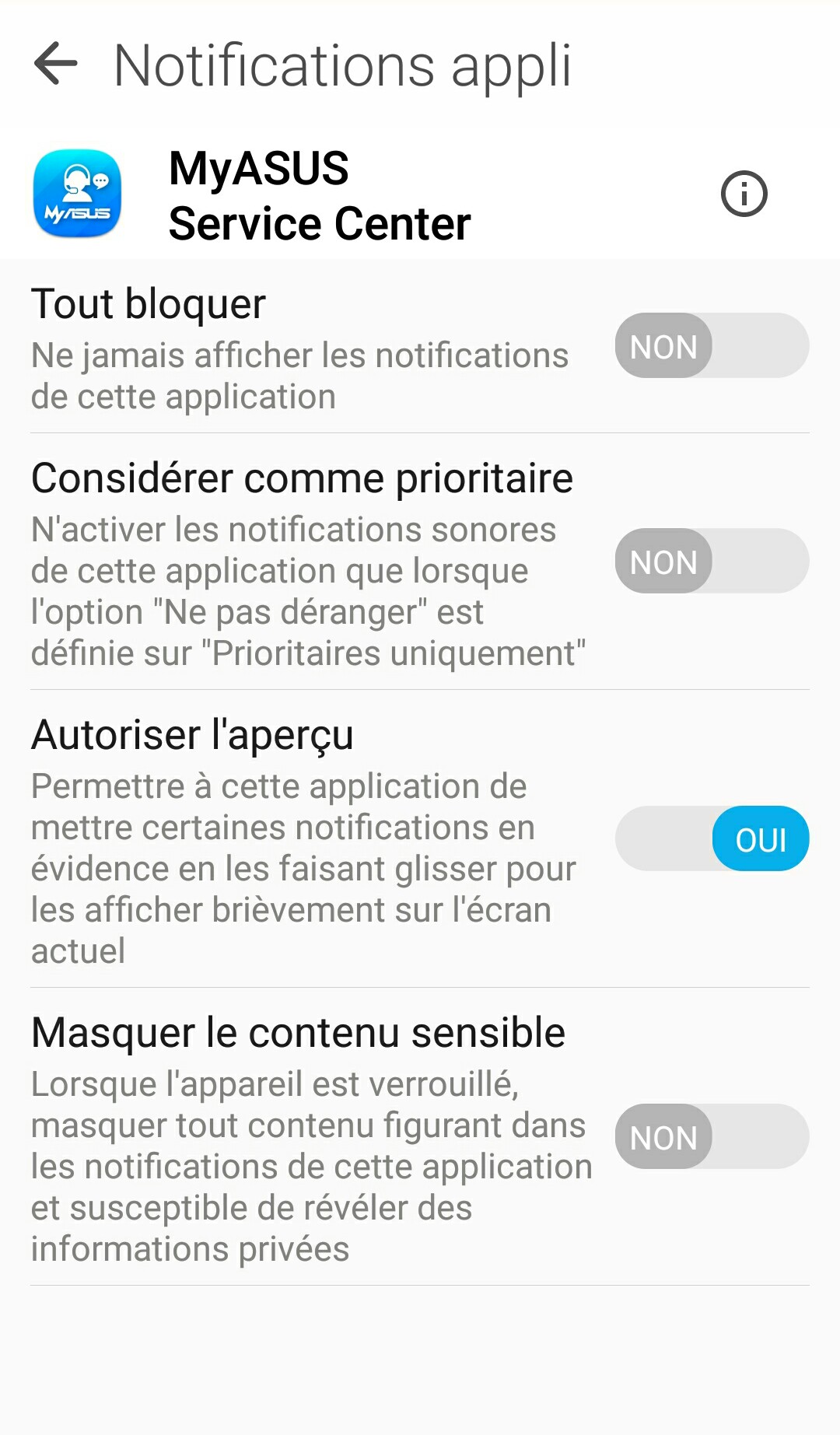Toggle Masquer le contenu sensible on

(712, 1136)
